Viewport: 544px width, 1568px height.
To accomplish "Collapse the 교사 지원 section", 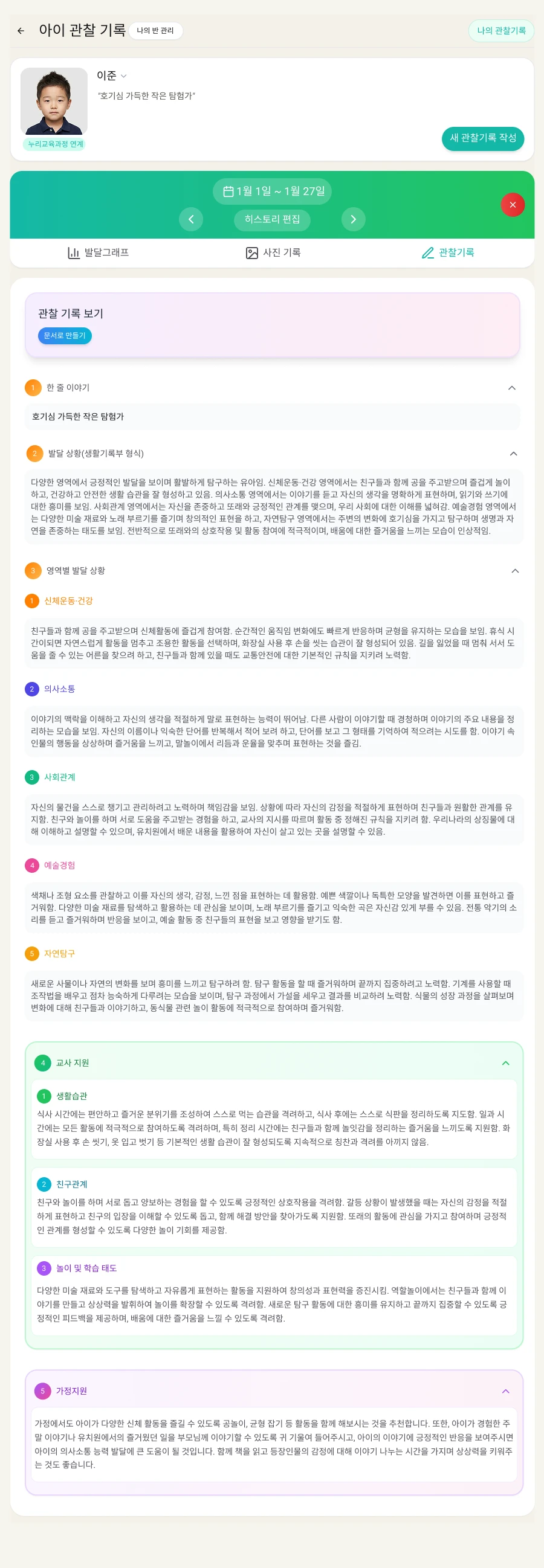I will coord(505,1063).
